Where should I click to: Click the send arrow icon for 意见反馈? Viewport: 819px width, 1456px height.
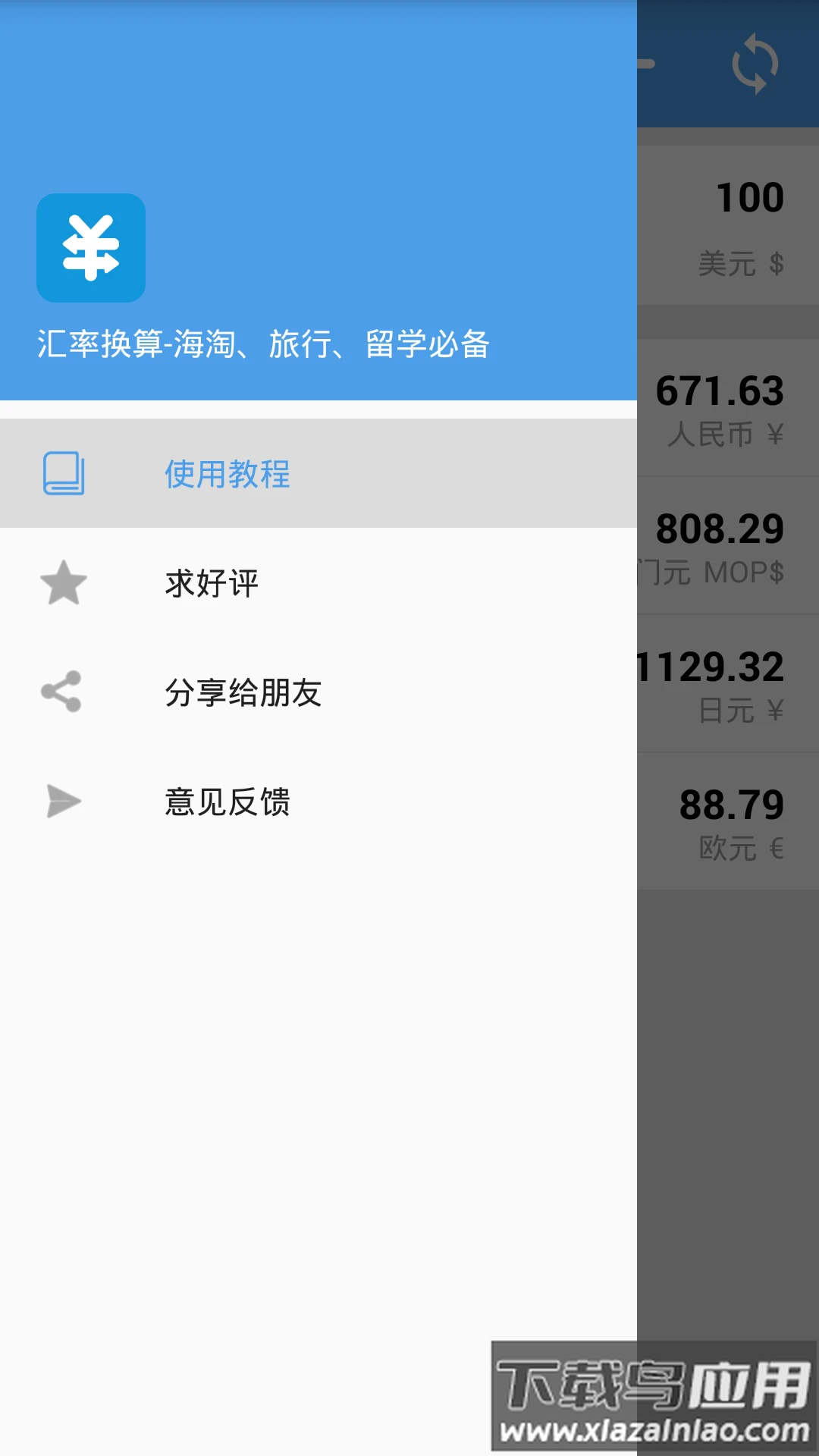64,802
